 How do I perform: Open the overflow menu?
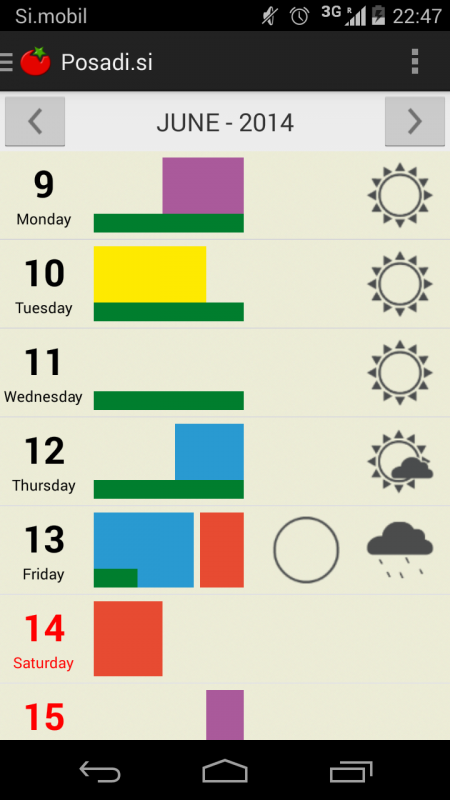click(x=415, y=62)
